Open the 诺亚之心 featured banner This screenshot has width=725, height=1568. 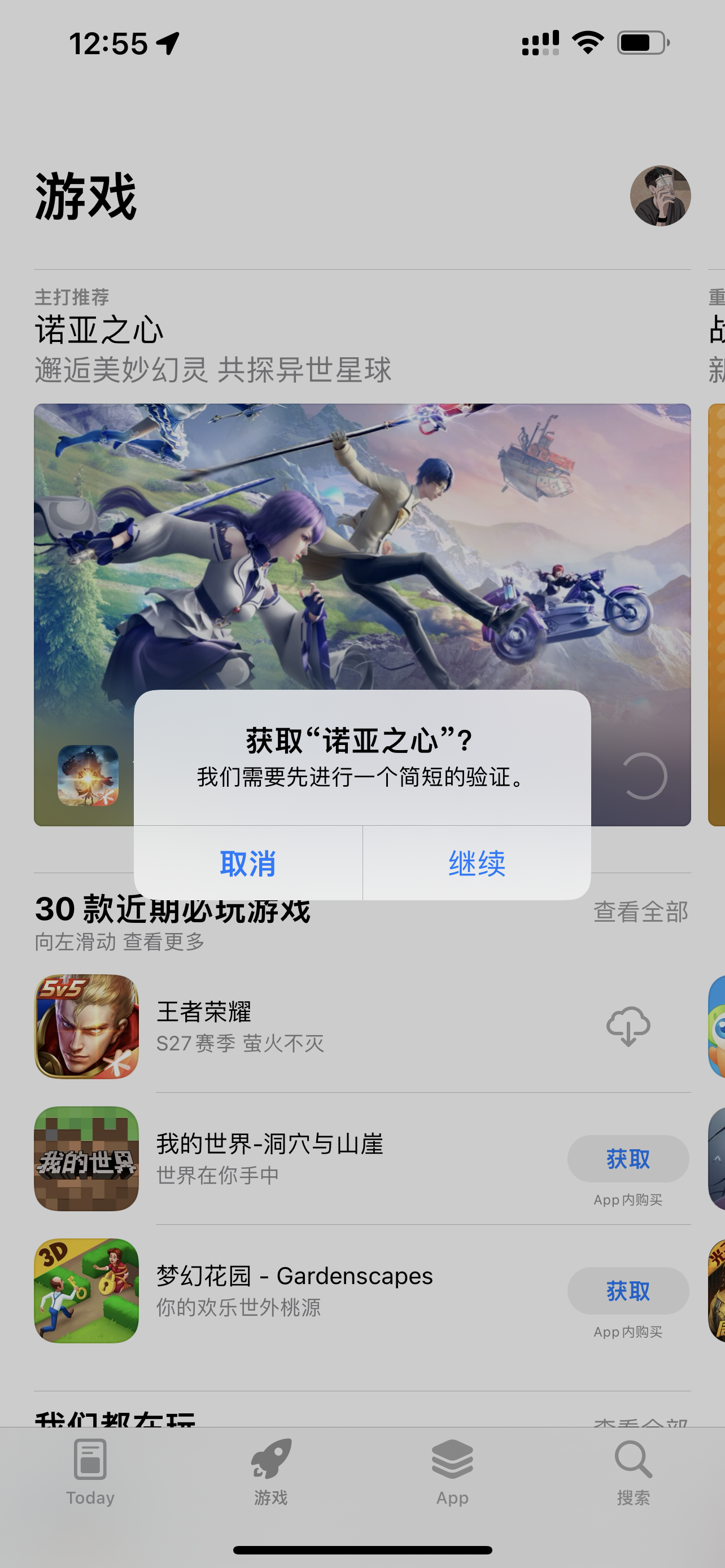(x=362, y=548)
